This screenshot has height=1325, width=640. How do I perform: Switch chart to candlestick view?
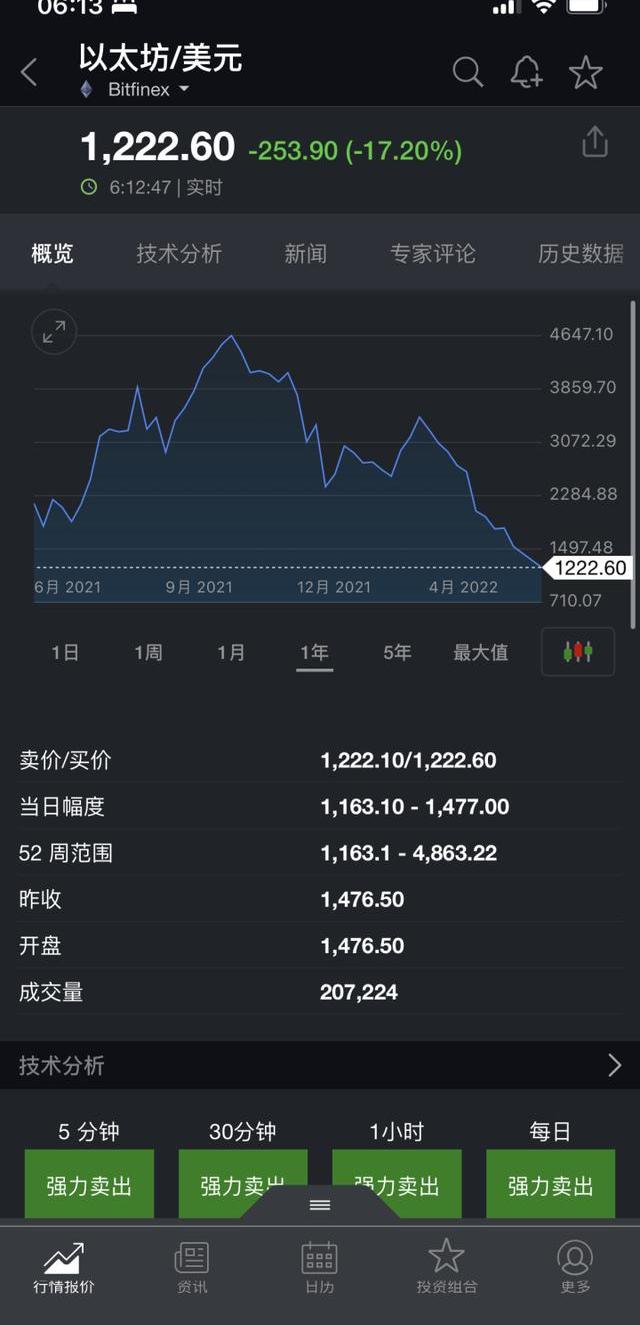tap(578, 652)
